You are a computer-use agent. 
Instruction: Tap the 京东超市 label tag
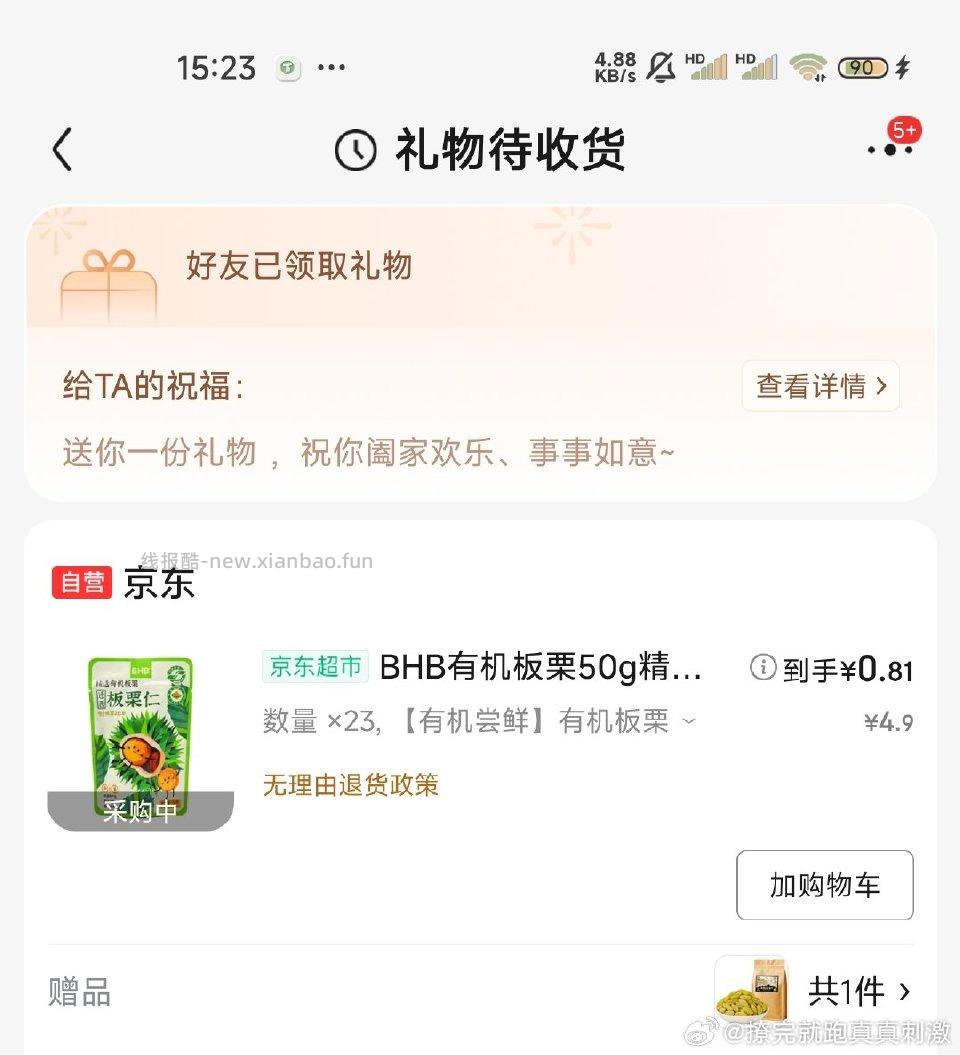point(314,666)
